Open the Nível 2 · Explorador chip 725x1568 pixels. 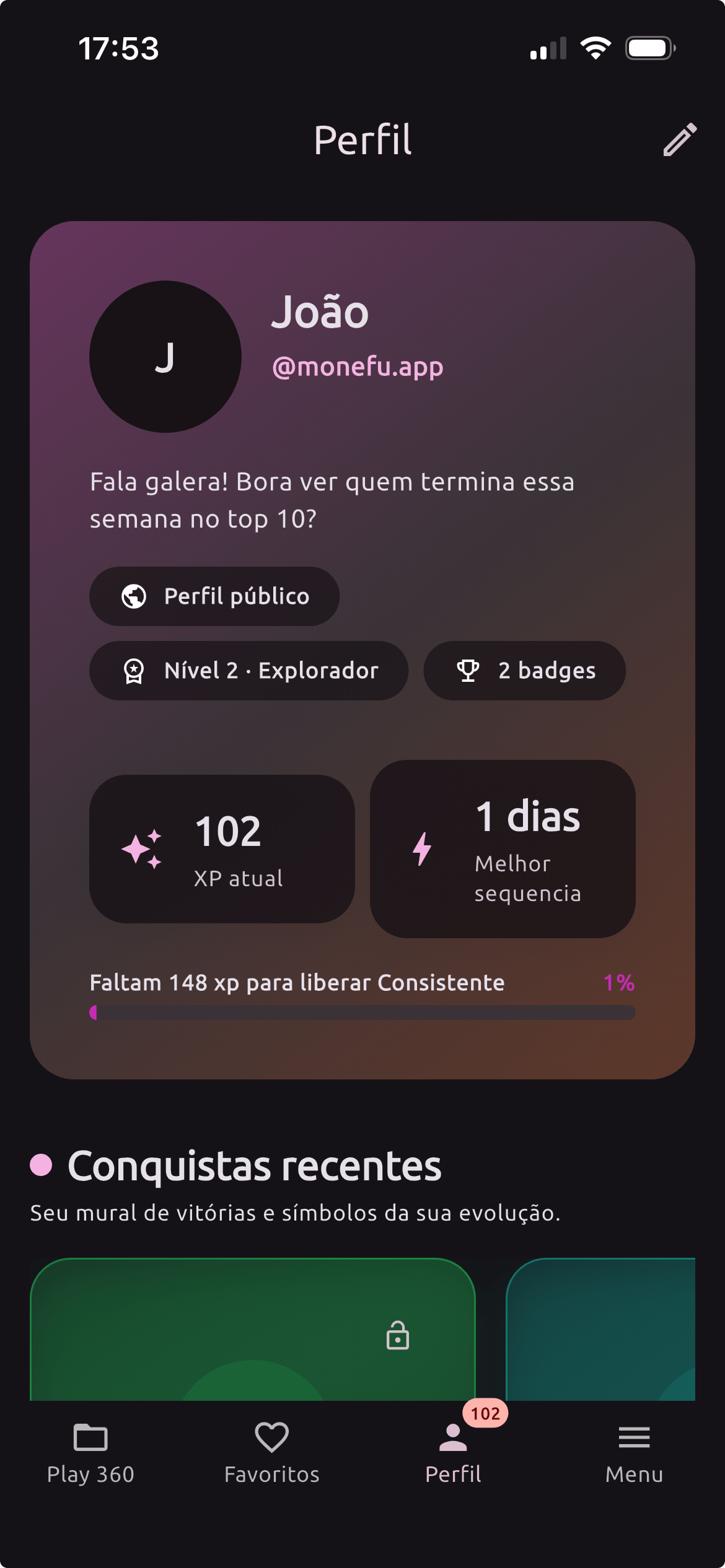(248, 671)
